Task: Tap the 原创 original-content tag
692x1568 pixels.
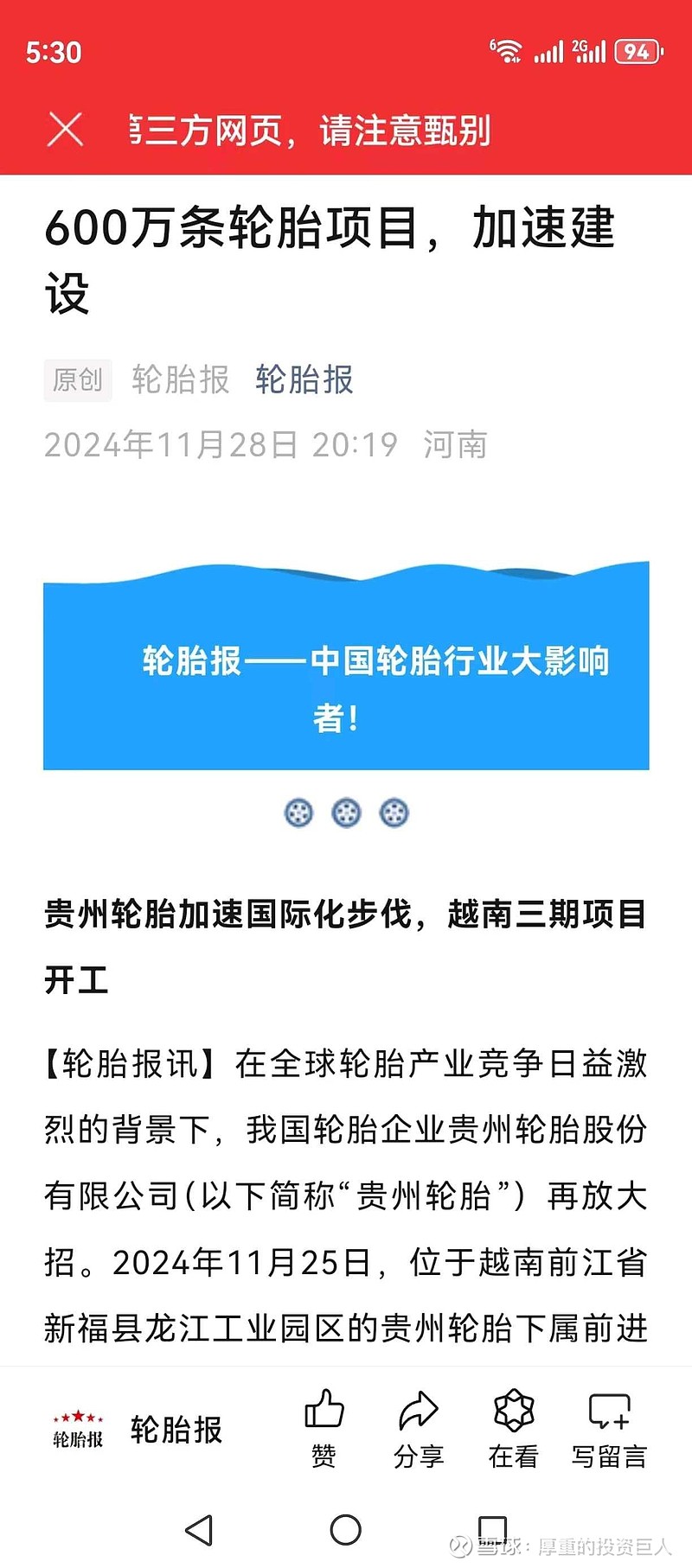Action: tap(77, 379)
